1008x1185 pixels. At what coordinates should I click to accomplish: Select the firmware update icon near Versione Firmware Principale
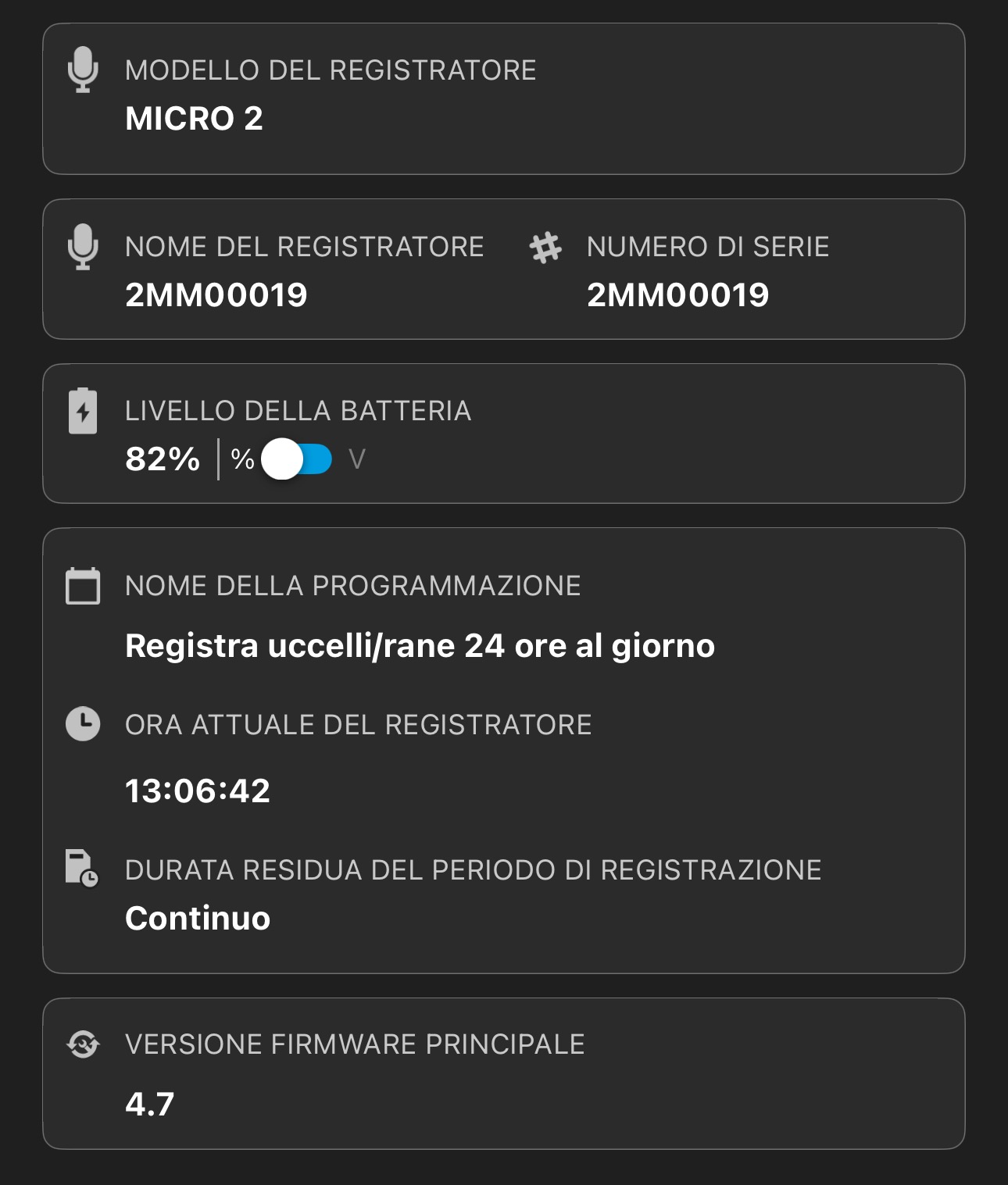[x=83, y=1043]
